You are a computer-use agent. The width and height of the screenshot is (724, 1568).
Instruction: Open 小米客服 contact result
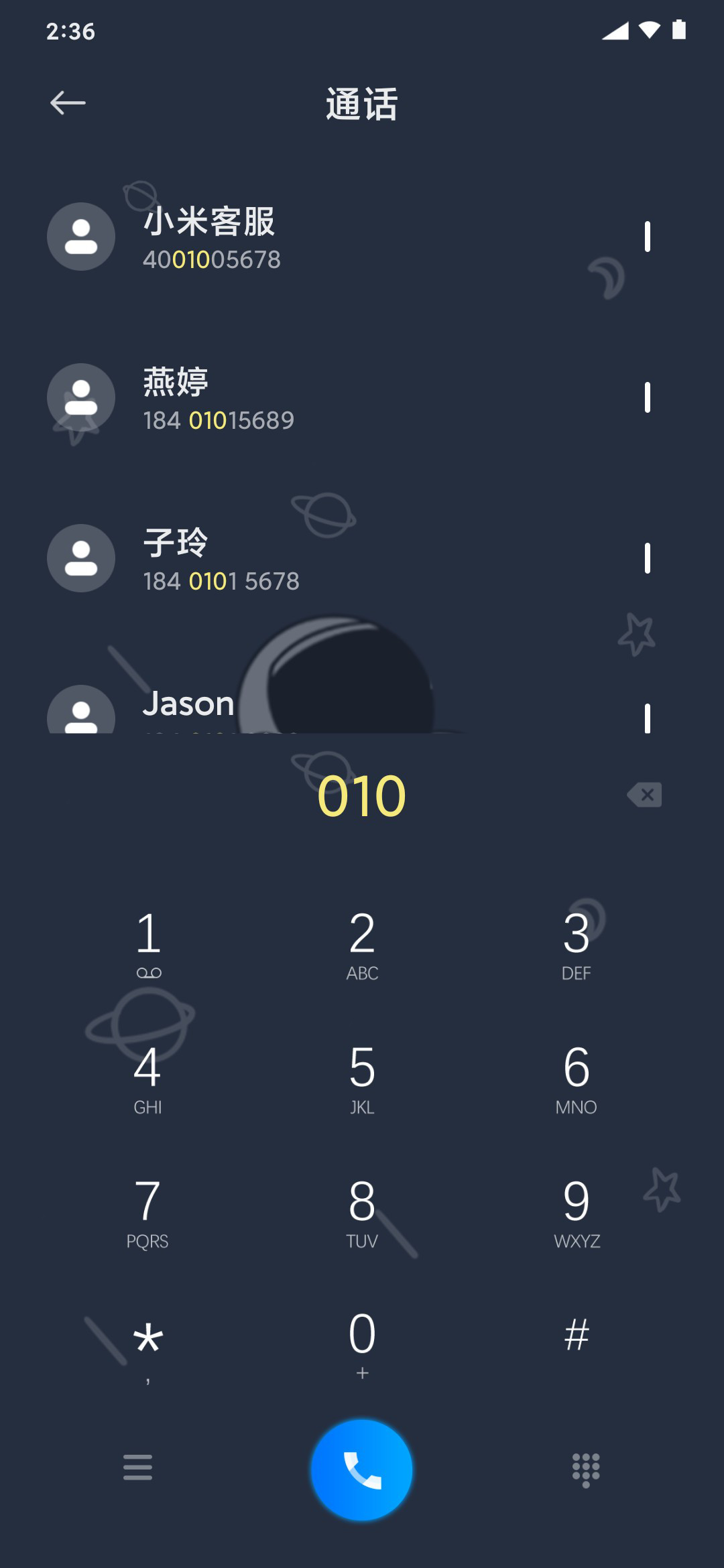coord(362,237)
